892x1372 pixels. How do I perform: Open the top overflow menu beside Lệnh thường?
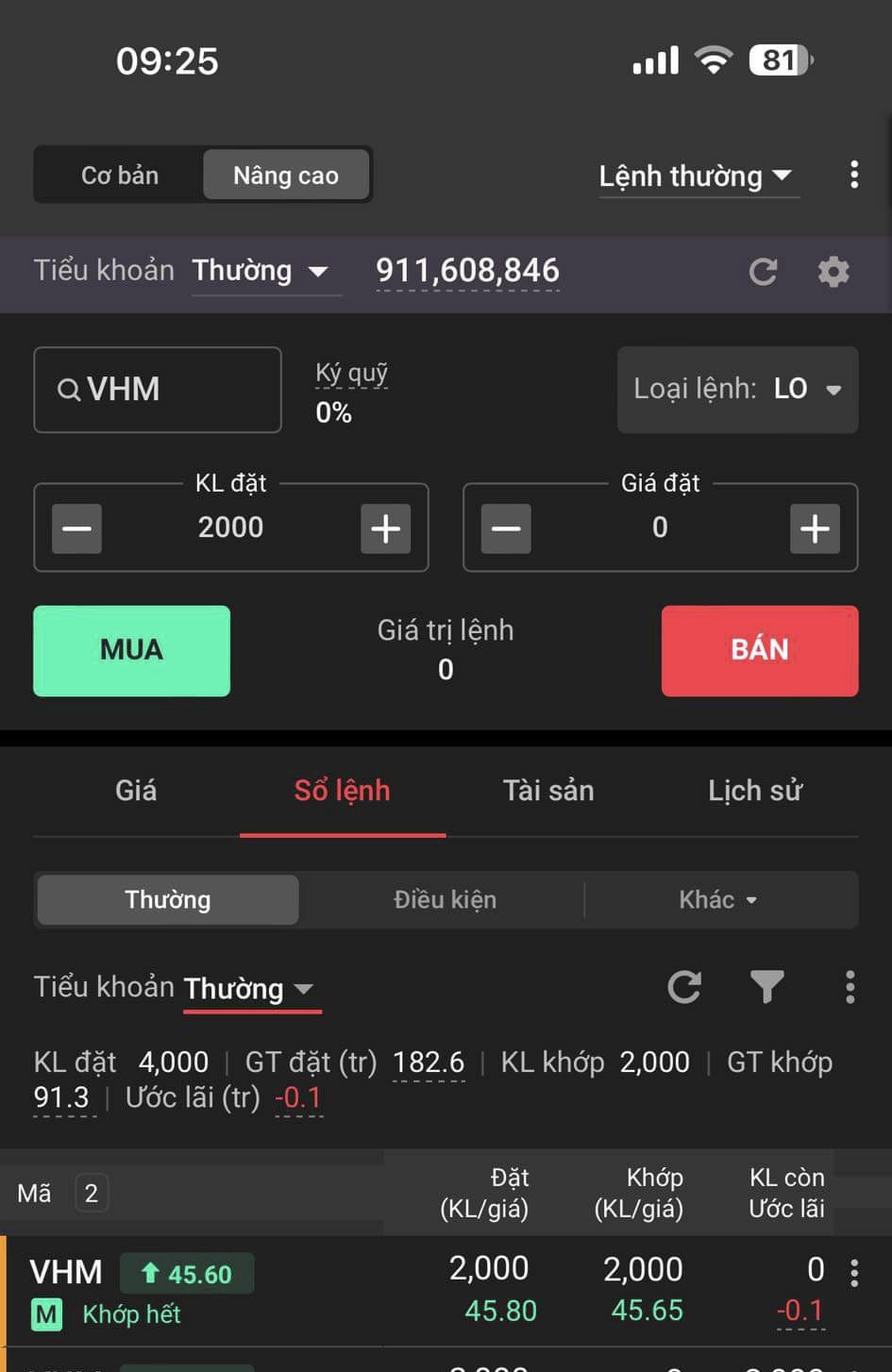(x=853, y=175)
